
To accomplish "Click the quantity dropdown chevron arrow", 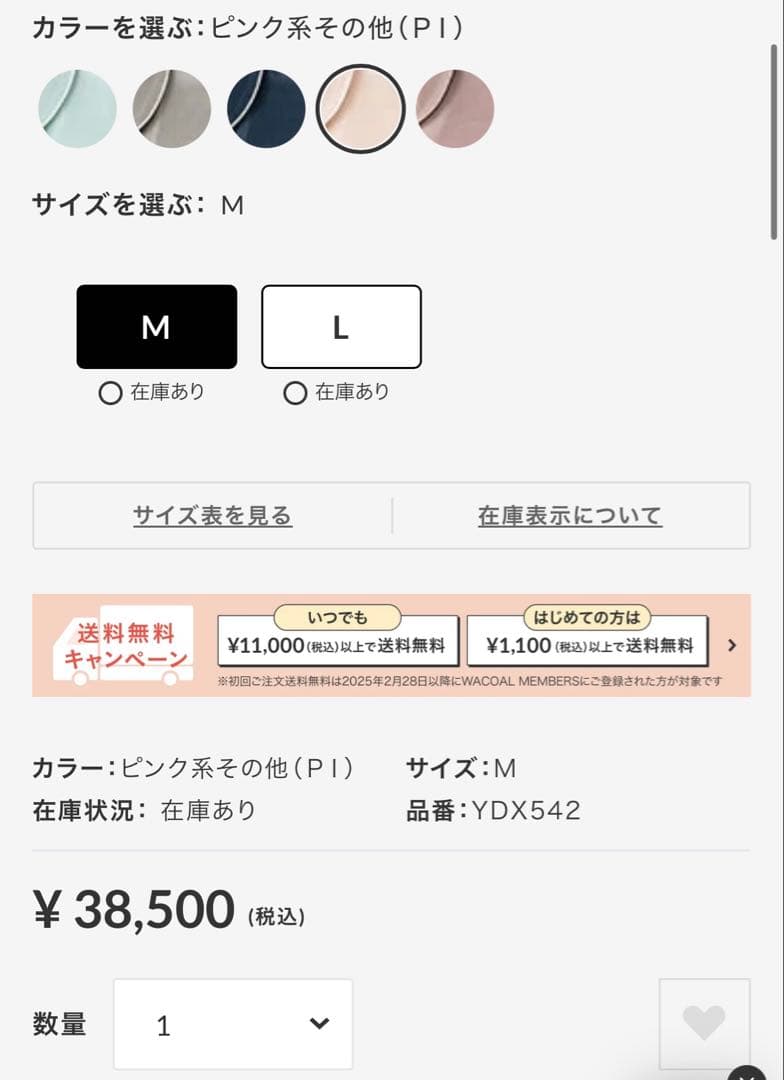I will (318, 1023).
